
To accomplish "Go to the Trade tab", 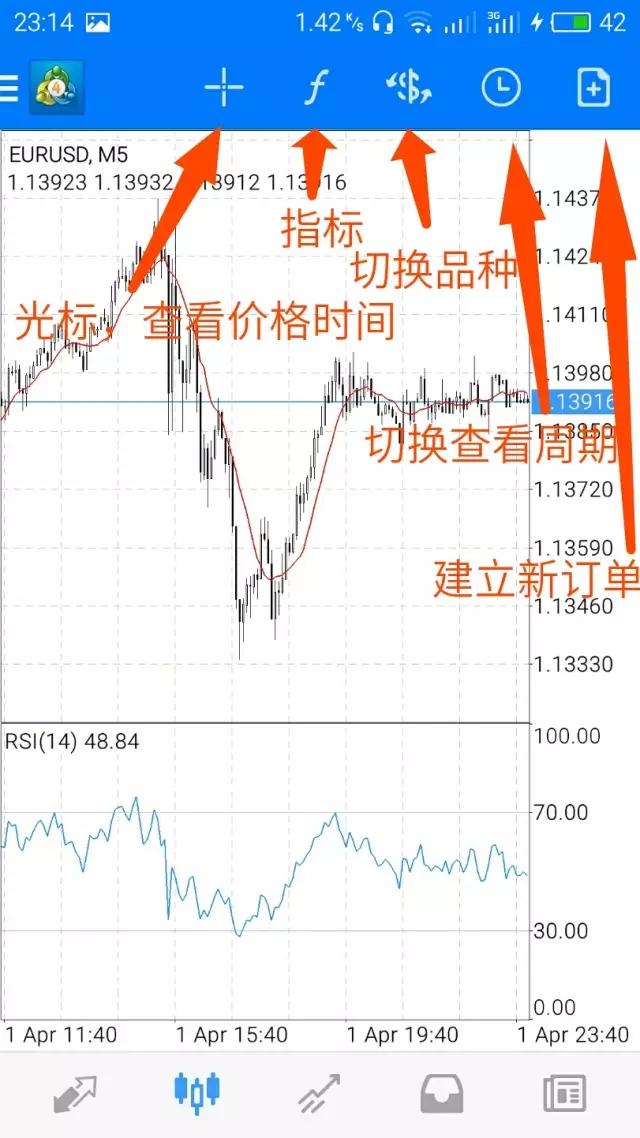I will [x=319, y=1094].
